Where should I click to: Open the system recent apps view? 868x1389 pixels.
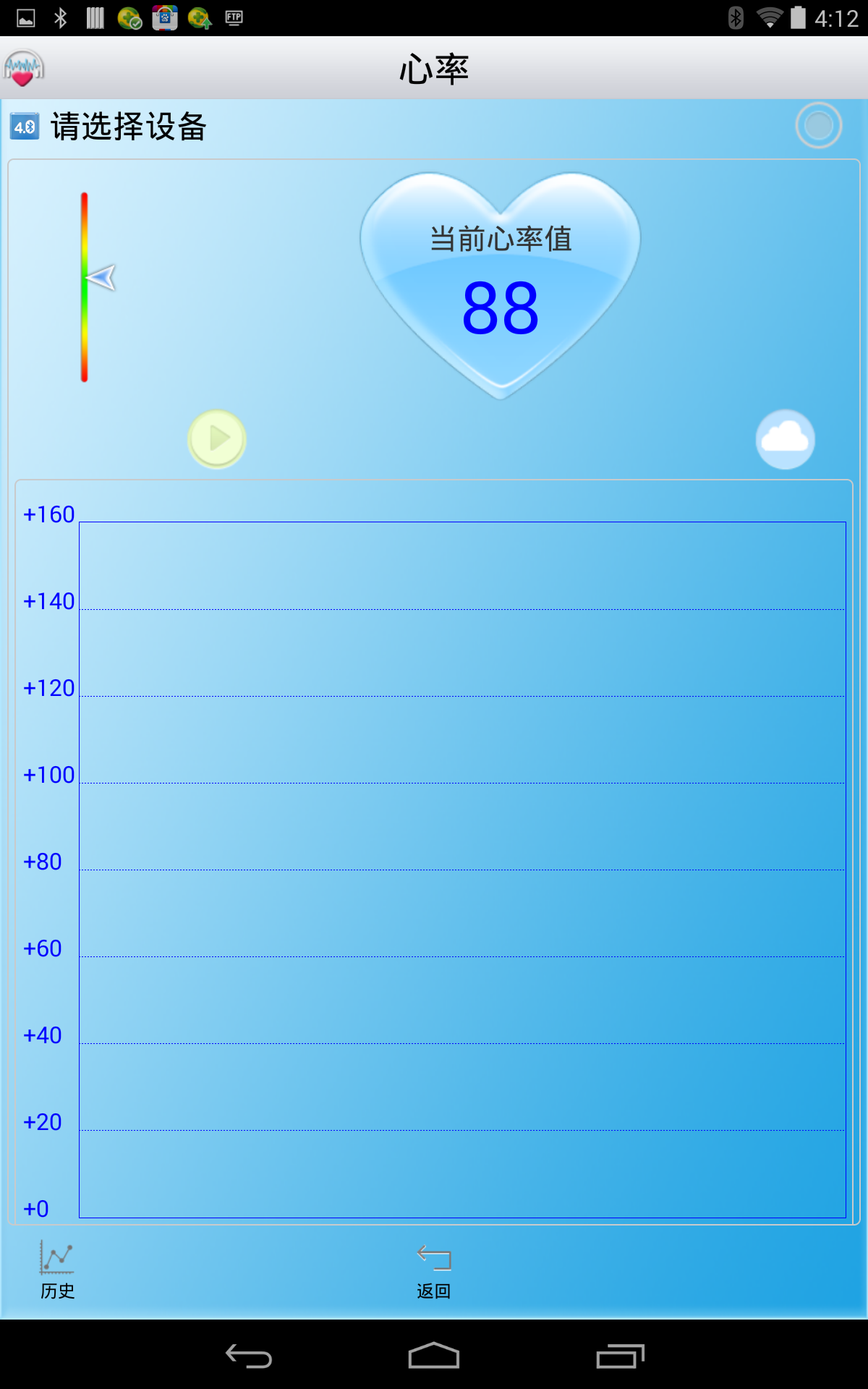[620, 1356]
